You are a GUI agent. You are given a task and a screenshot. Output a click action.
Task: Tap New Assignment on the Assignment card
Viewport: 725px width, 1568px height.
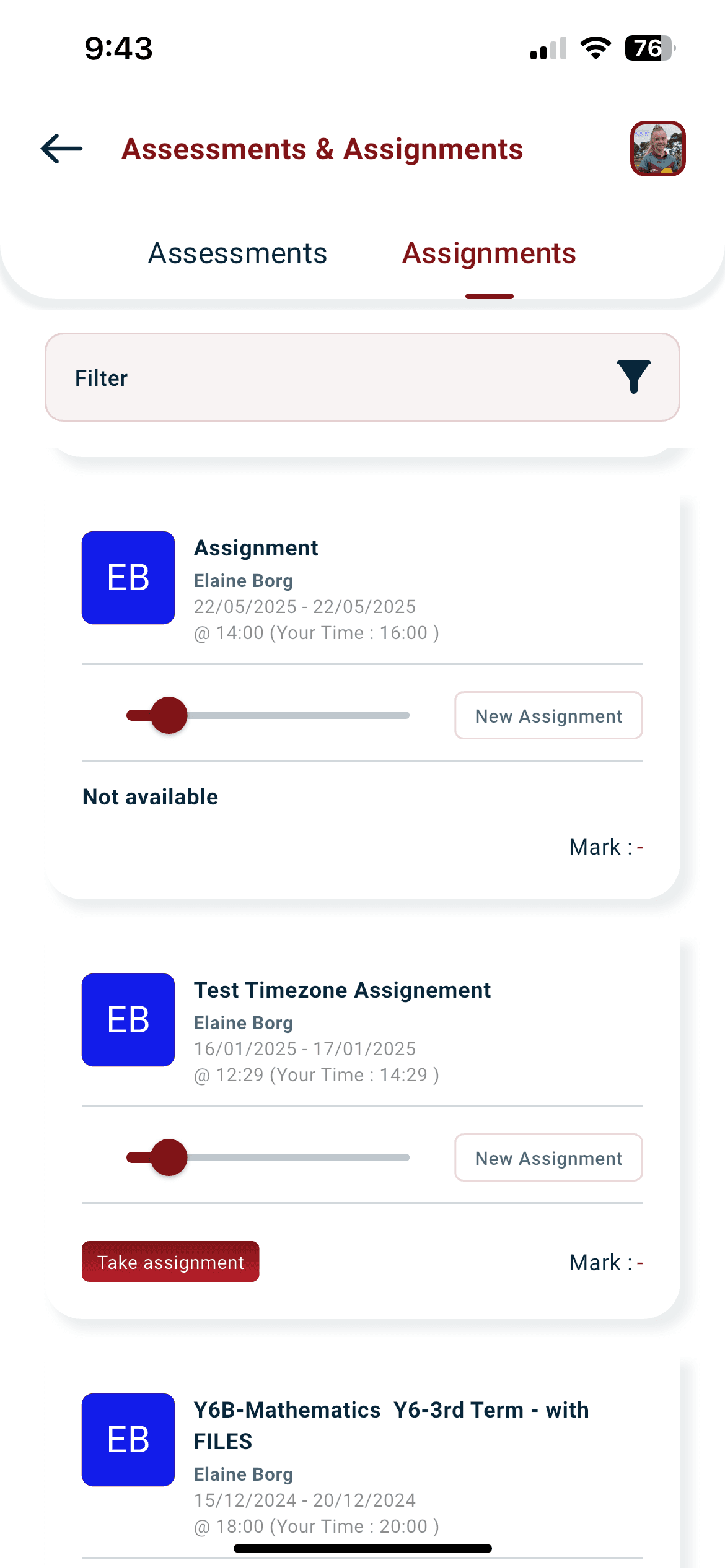coord(548,715)
